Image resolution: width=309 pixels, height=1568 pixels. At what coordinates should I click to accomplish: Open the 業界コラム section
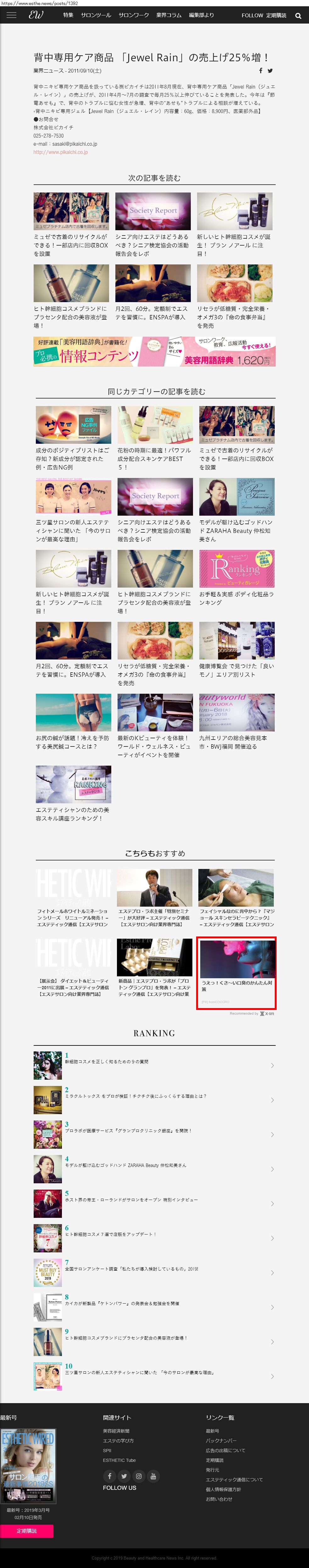[x=168, y=15]
